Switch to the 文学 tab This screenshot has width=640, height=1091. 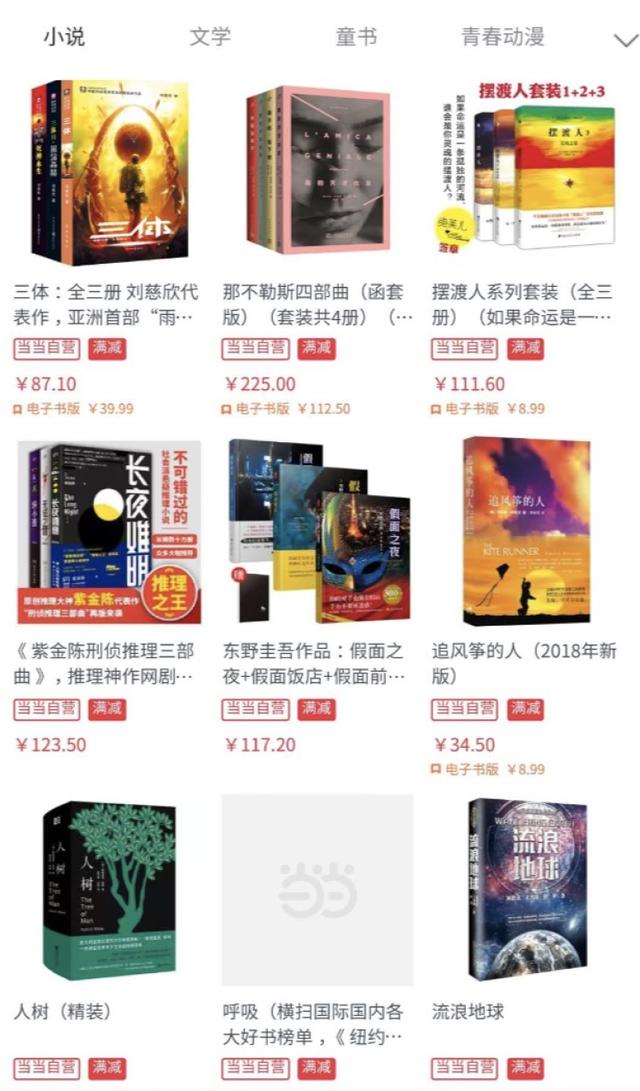[210, 37]
